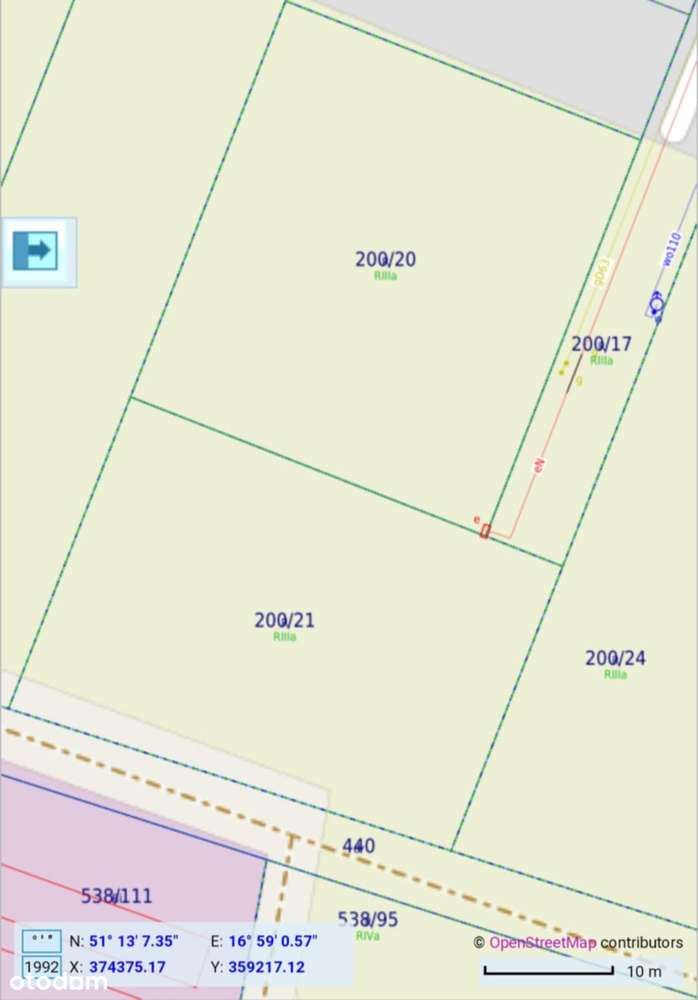Switch coordinates to degrees-minutes-seconds format

(41, 941)
